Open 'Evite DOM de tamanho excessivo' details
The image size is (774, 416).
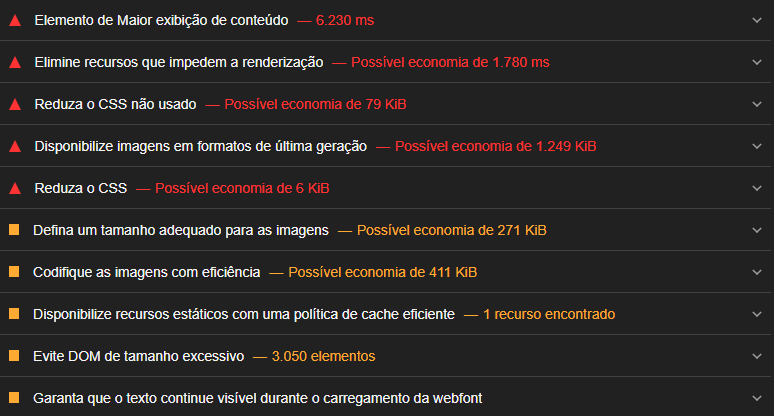pos(138,356)
